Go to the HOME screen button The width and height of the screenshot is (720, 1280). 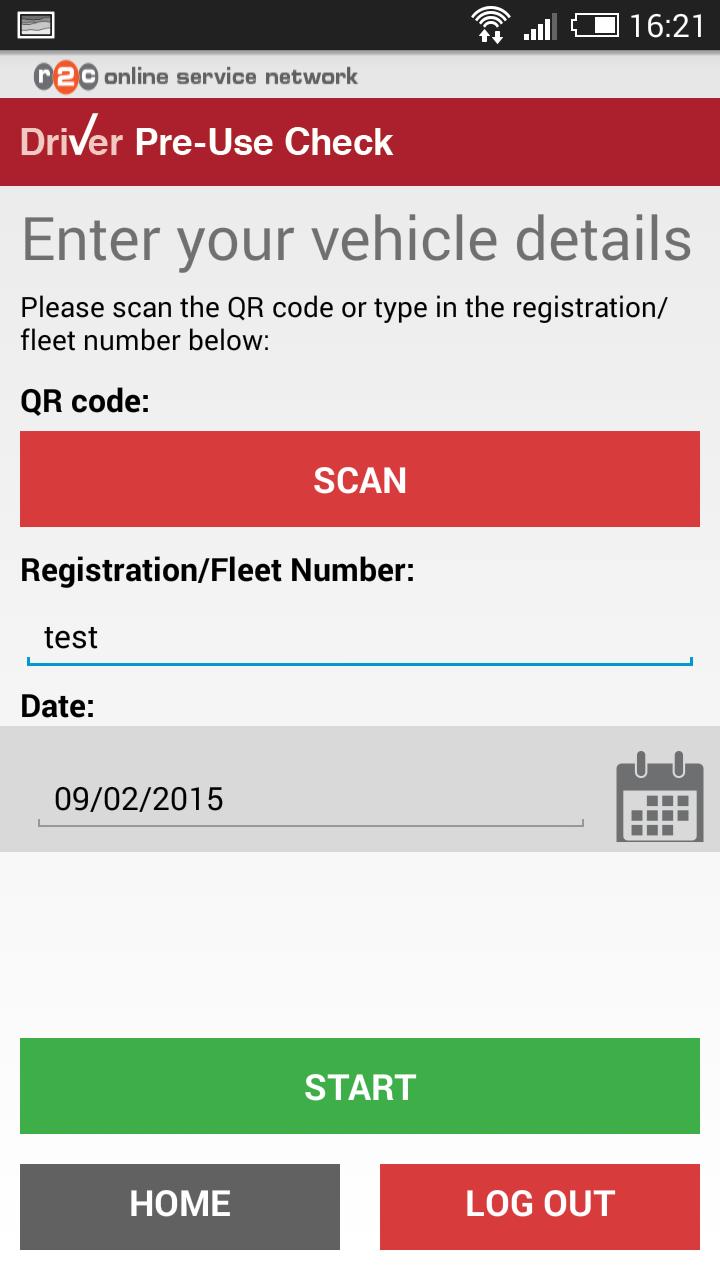point(180,1206)
